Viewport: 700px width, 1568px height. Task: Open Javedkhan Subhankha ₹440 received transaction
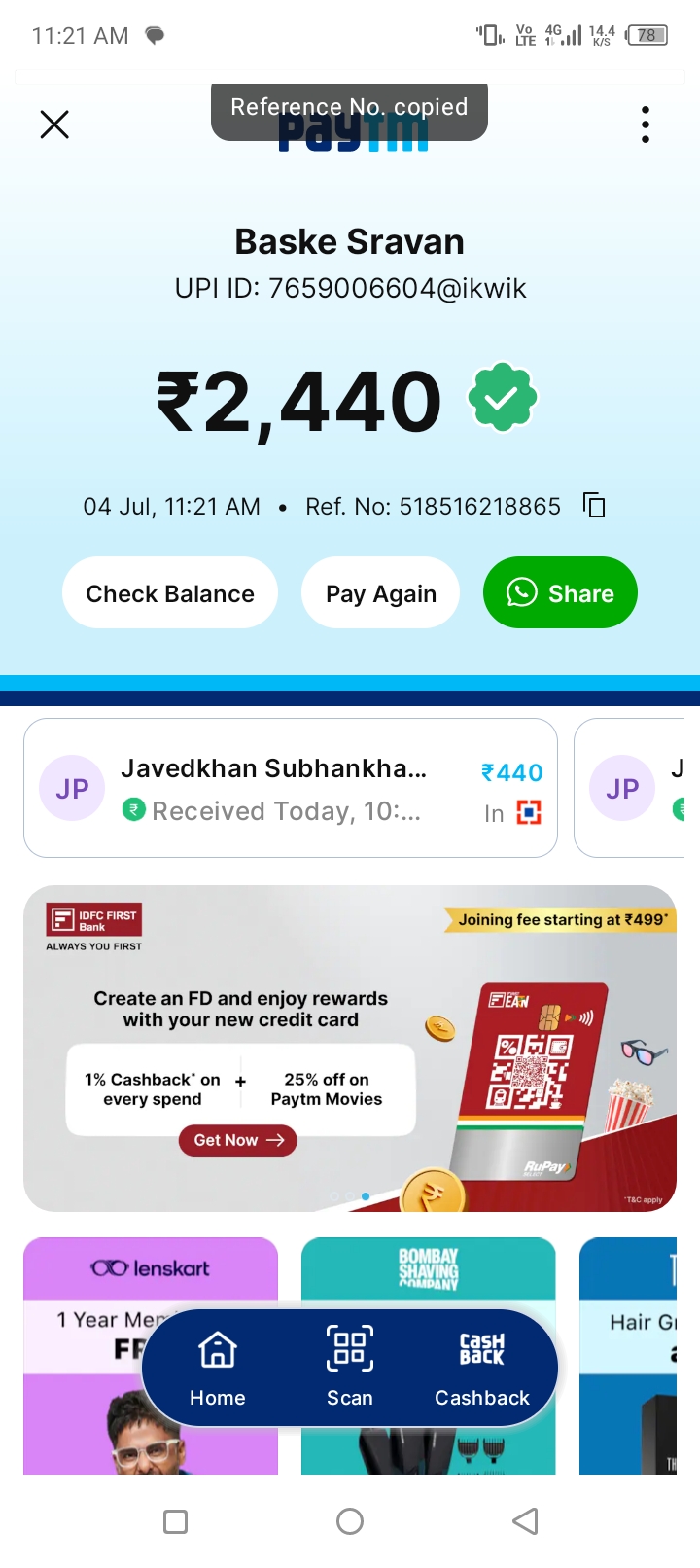click(x=290, y=788)
